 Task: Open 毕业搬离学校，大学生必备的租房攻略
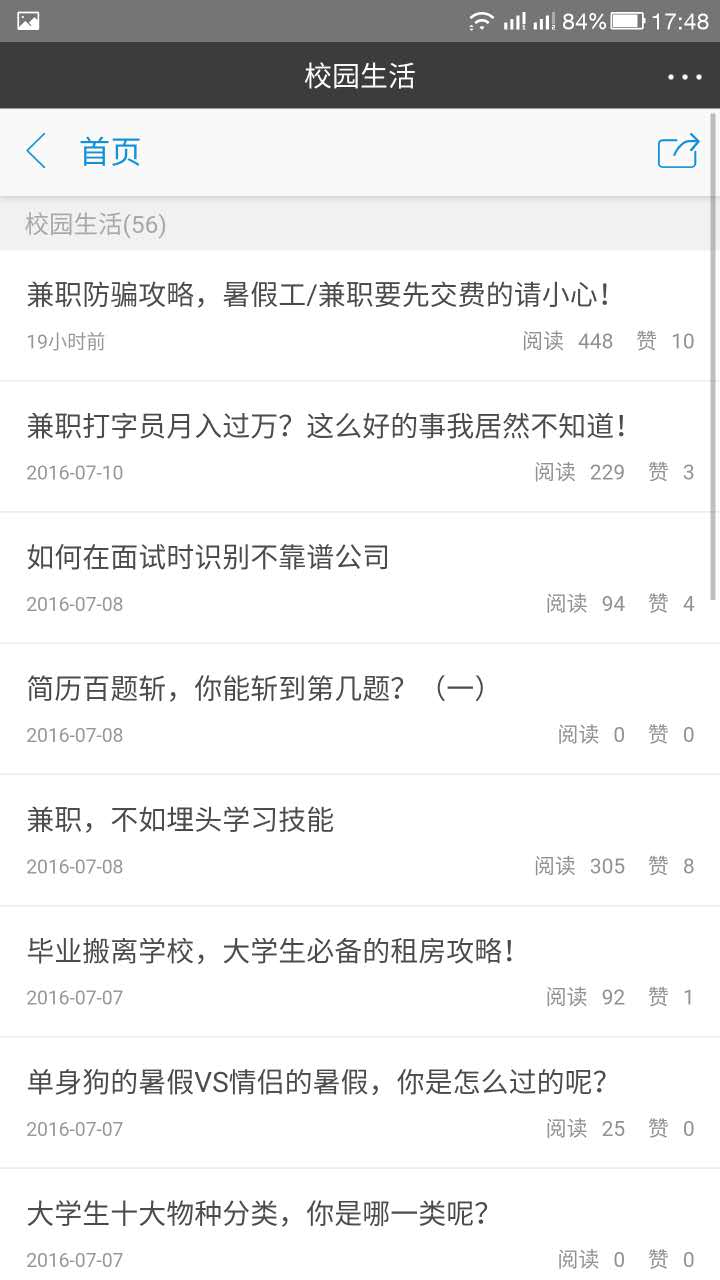point(270,952)
